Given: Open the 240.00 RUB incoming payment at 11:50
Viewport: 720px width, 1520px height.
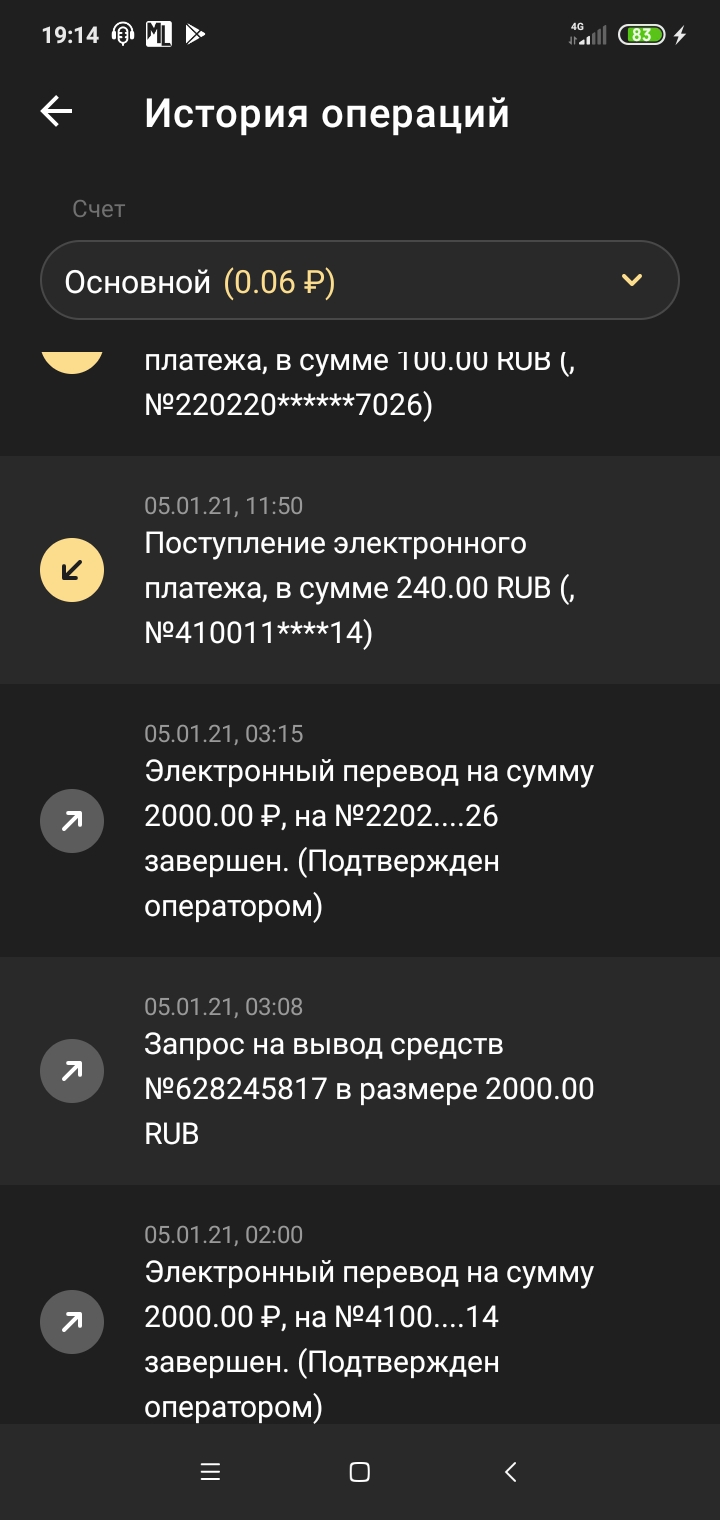Looking at the screenshot, I should [x=360, y=570].
